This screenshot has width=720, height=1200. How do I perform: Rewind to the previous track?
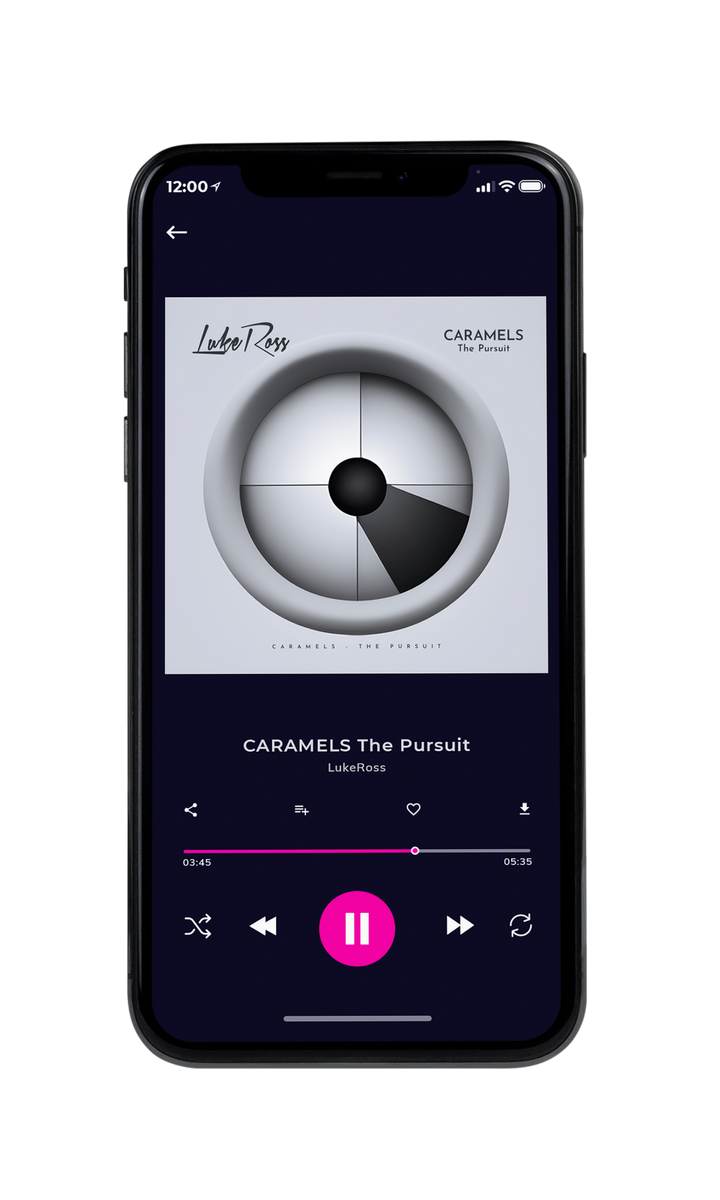pos(263,927)
